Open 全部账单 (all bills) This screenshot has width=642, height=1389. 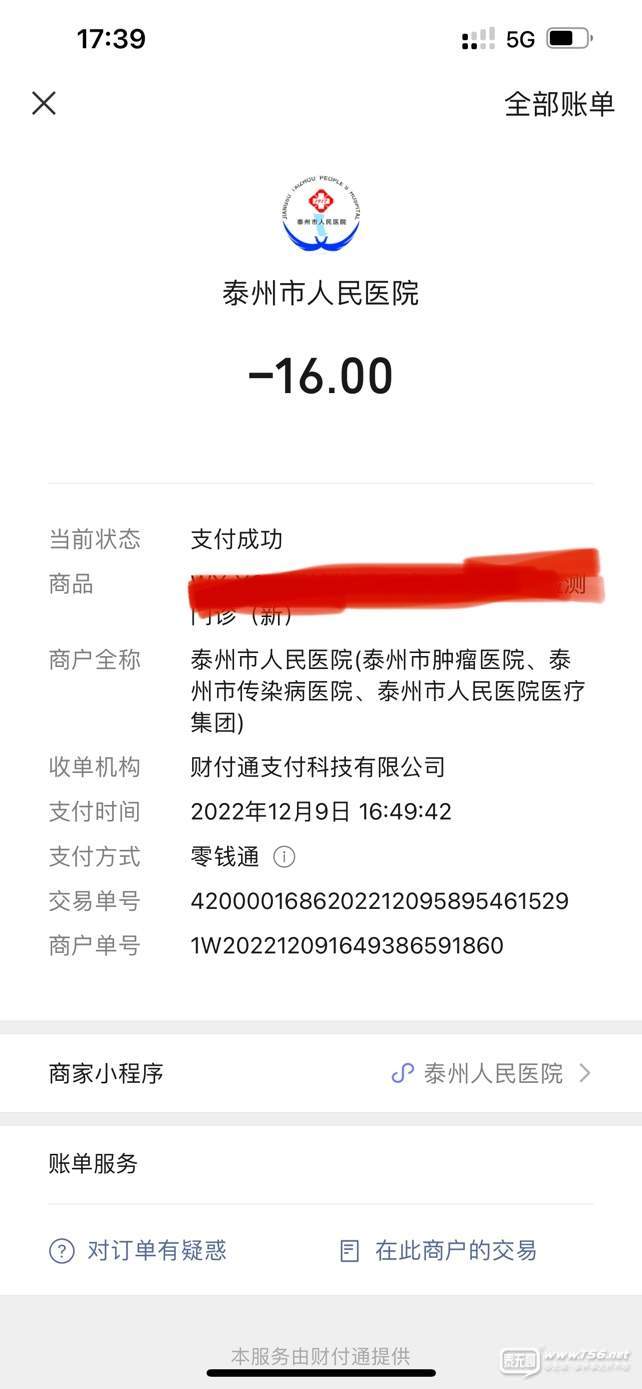[559, 104]
